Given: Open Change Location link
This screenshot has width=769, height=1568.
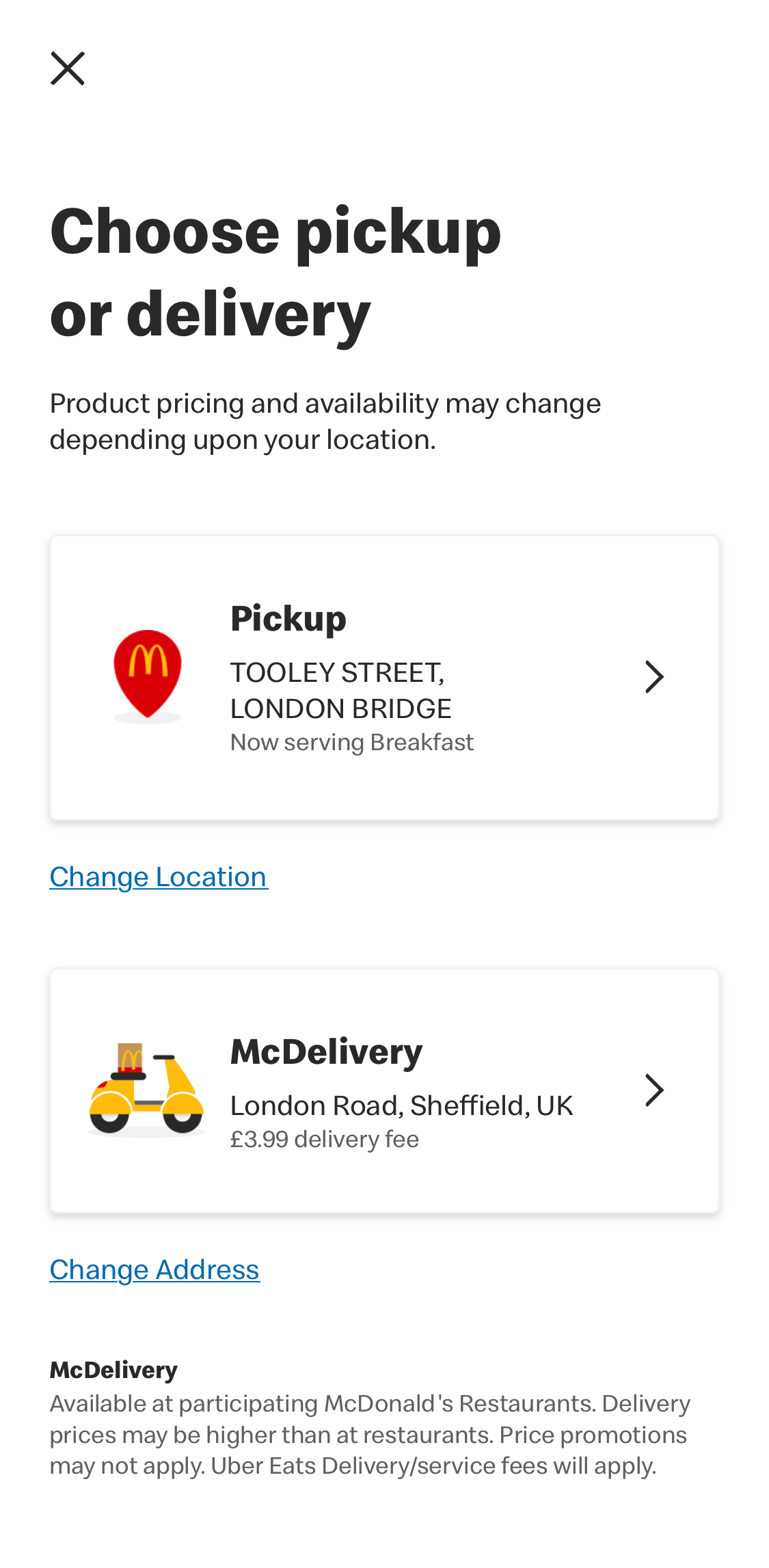Looking at the screenshot, I should pyautogui.click(x=158, y=877).
